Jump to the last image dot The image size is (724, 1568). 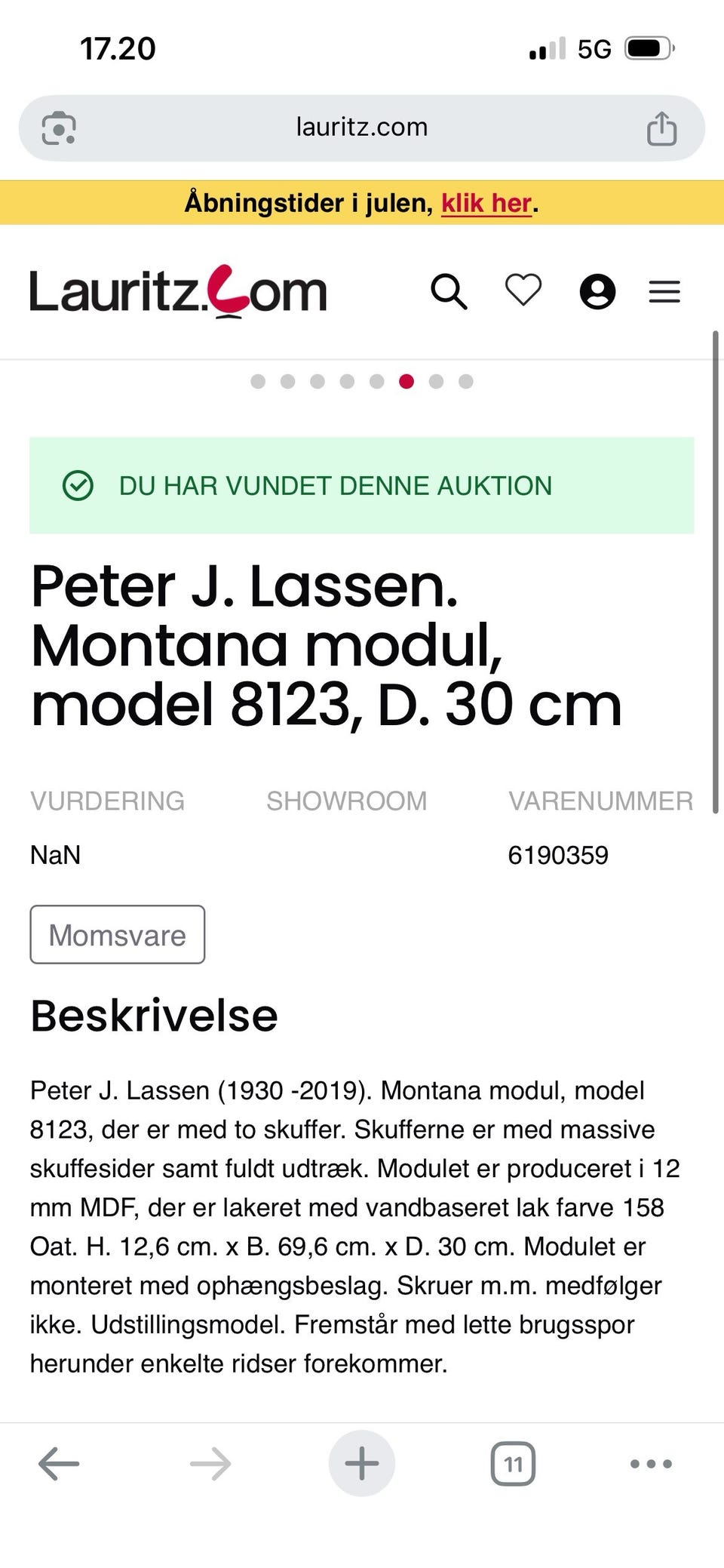coord(466,381)
